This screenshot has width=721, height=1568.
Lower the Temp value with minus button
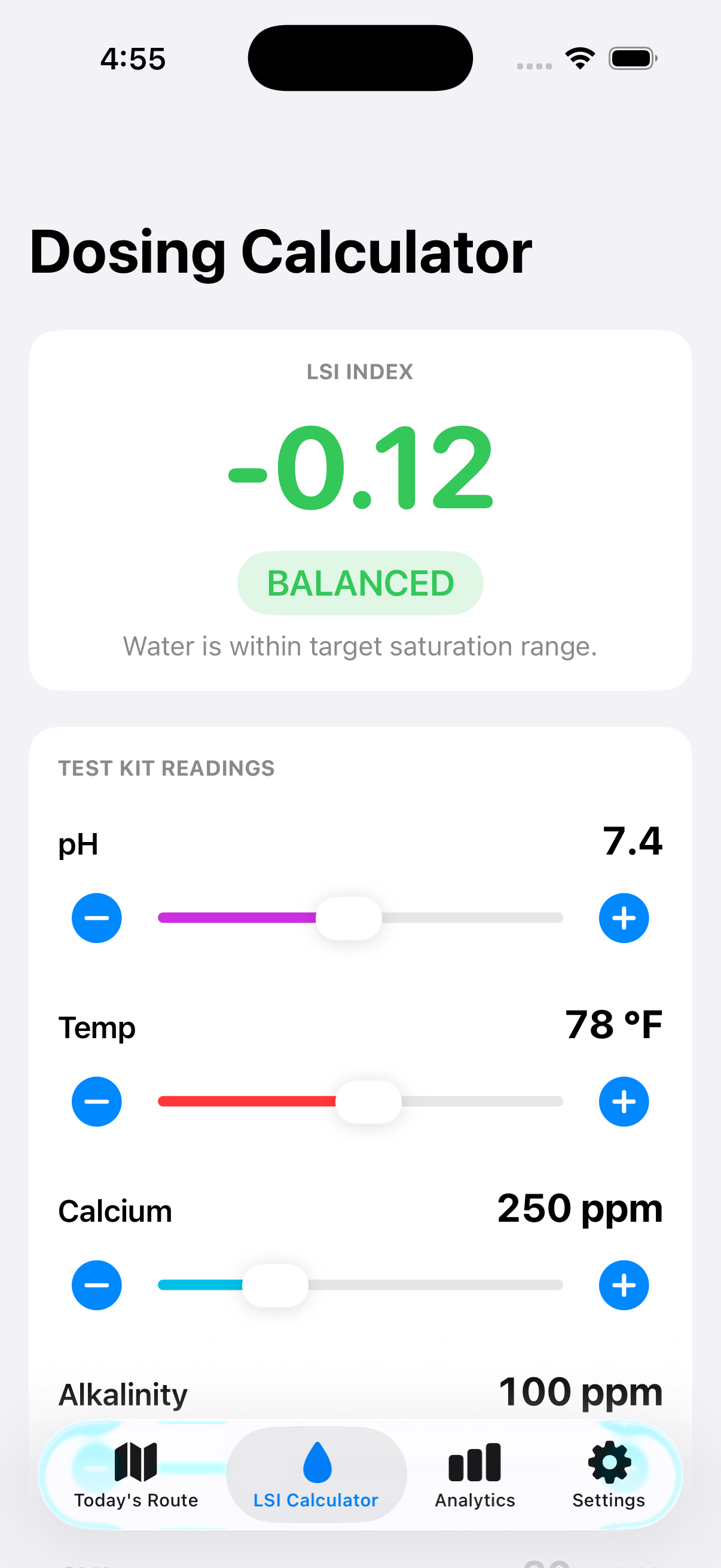tap(97, 1101)
